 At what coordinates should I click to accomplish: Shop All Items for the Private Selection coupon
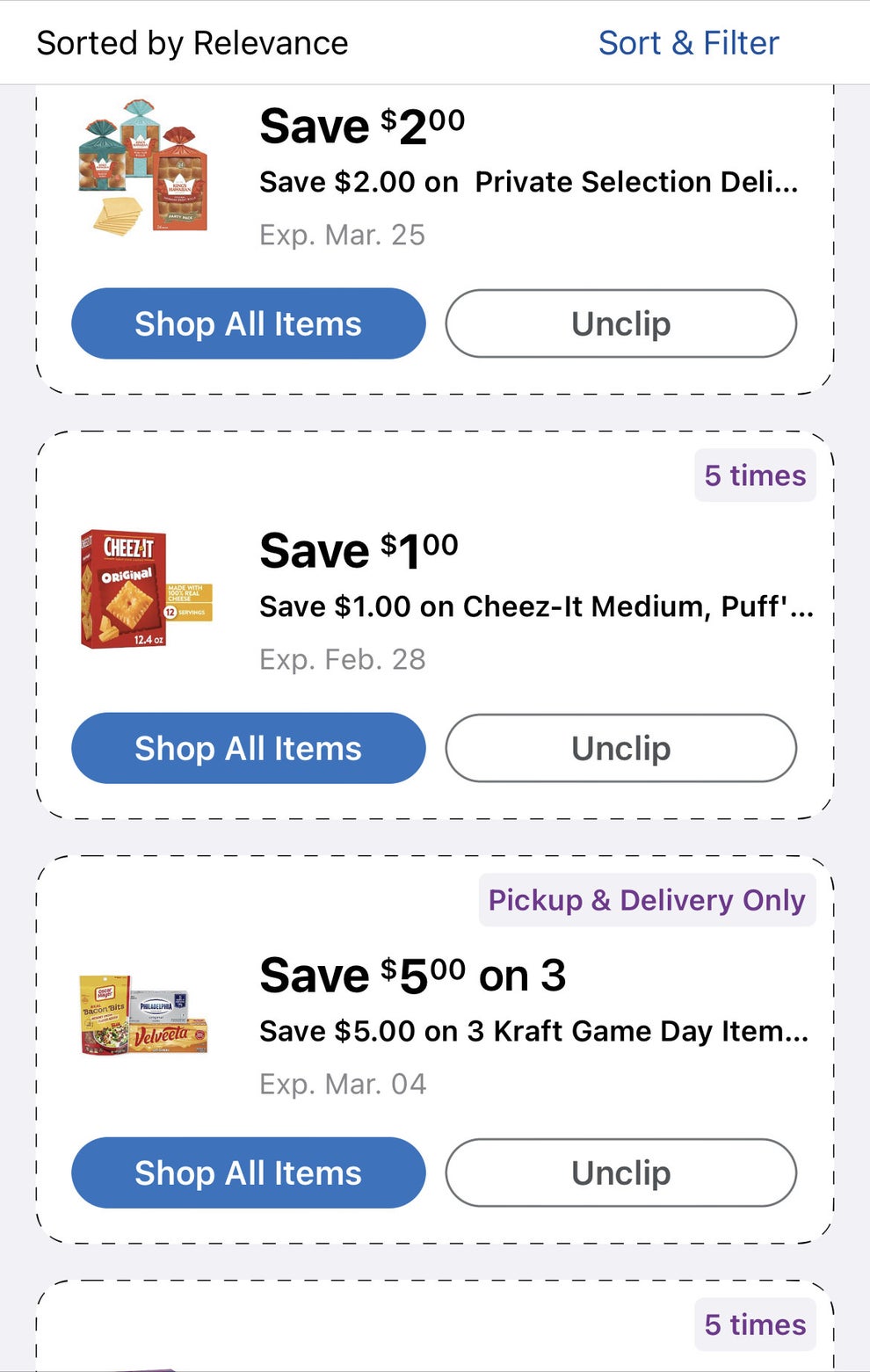pyautogui.click(x=248, y=323)
